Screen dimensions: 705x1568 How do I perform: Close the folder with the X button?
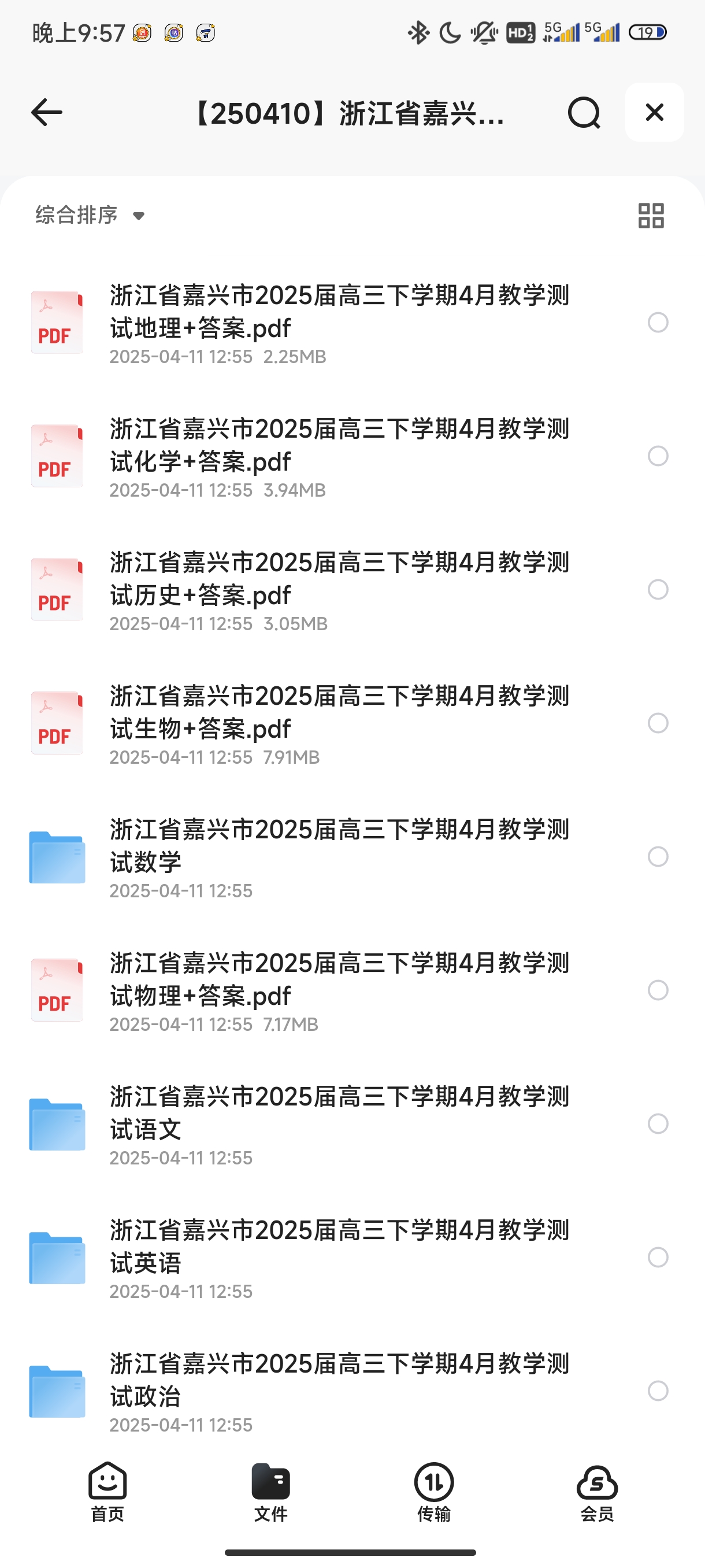654,113
